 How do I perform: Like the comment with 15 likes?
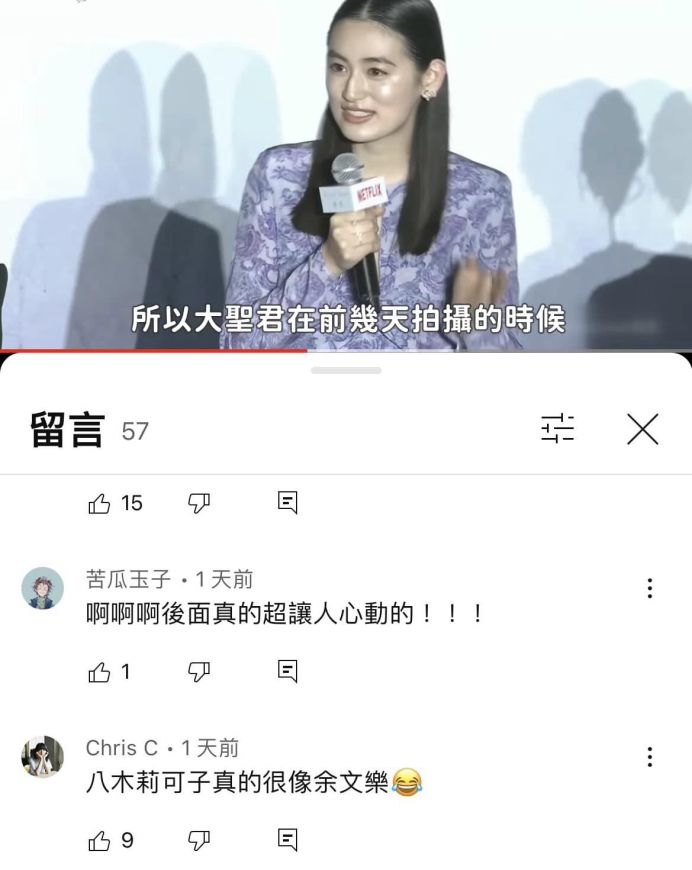(100, 503)
